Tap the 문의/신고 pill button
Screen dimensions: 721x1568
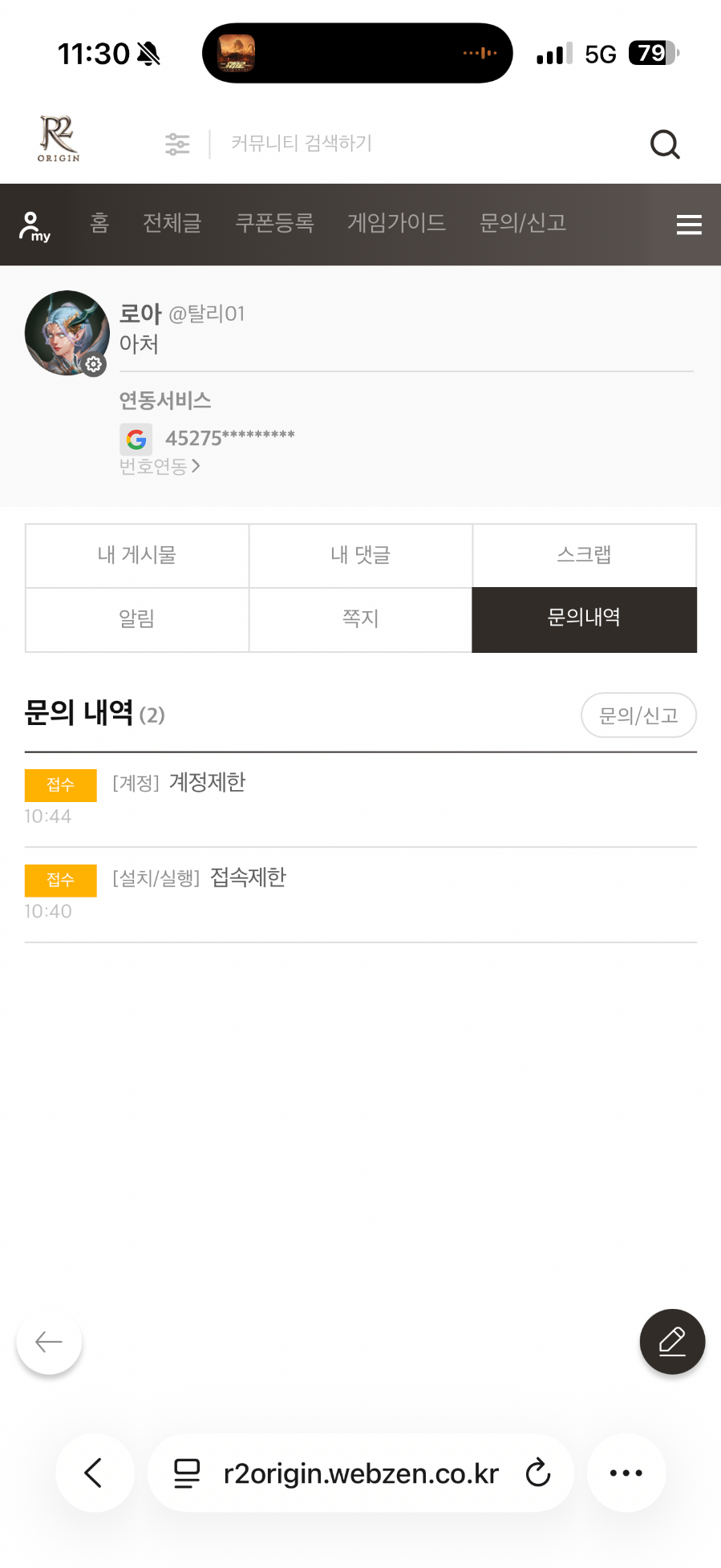click(638, 715)
